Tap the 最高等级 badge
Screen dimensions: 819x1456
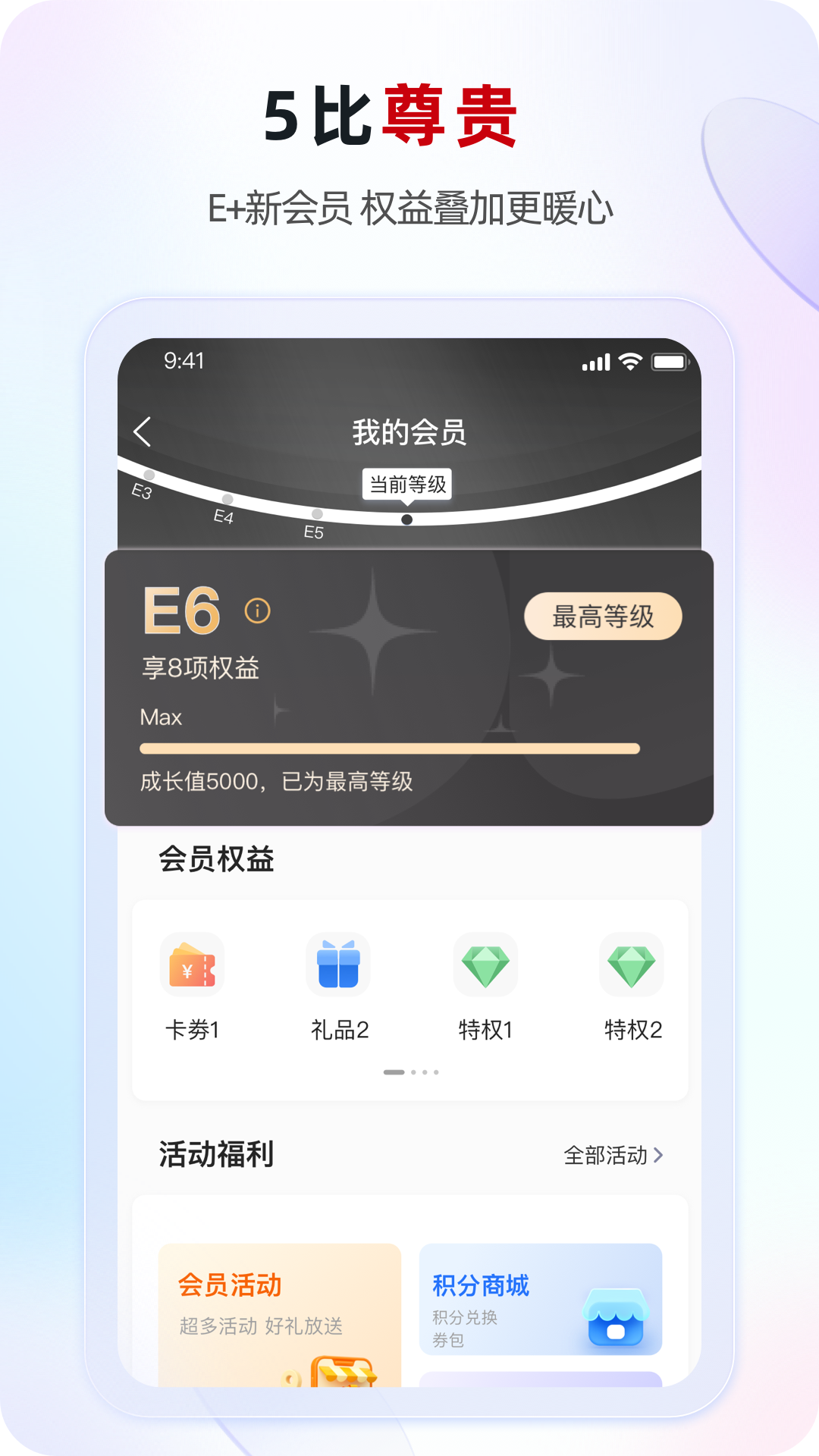pos(603,617)
